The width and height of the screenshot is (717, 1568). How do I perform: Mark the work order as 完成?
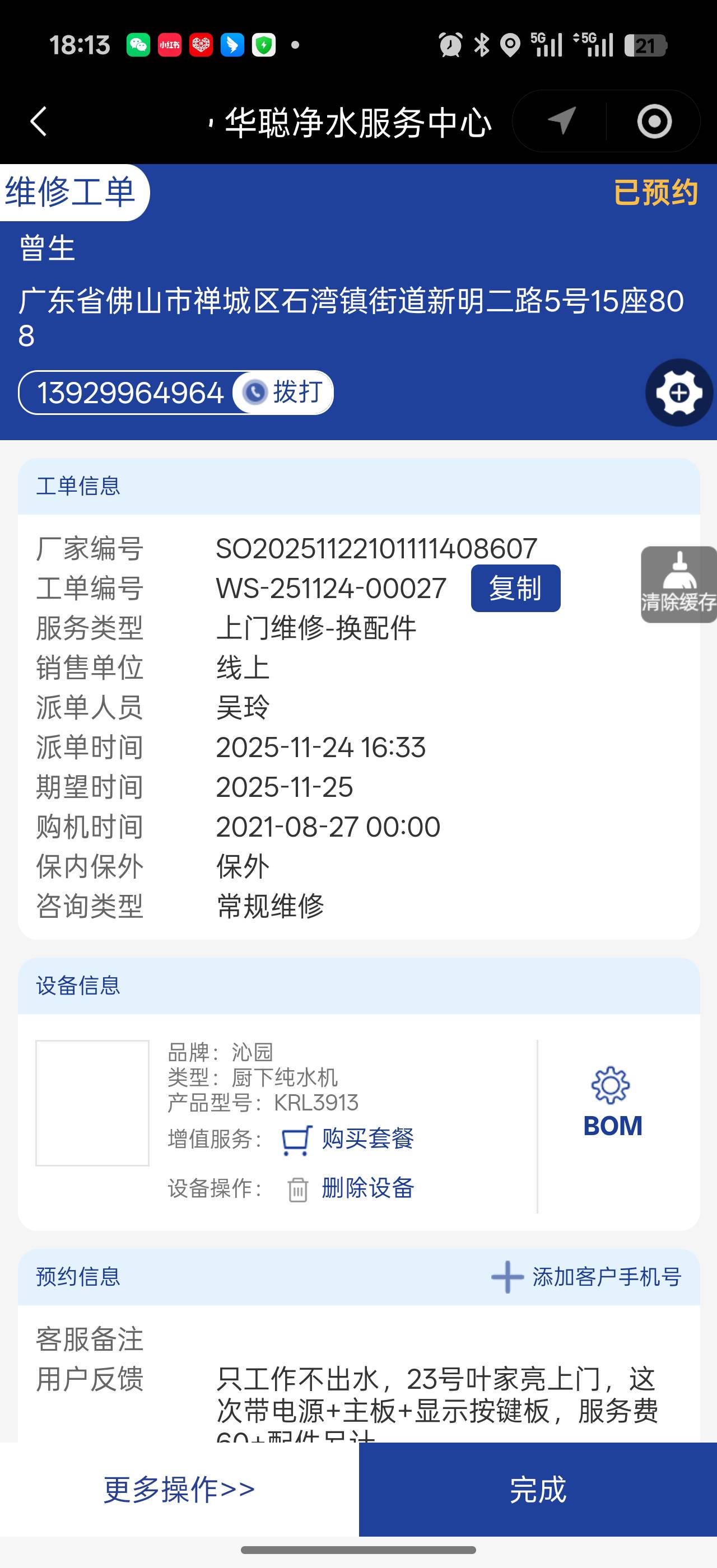point(537,1490)
